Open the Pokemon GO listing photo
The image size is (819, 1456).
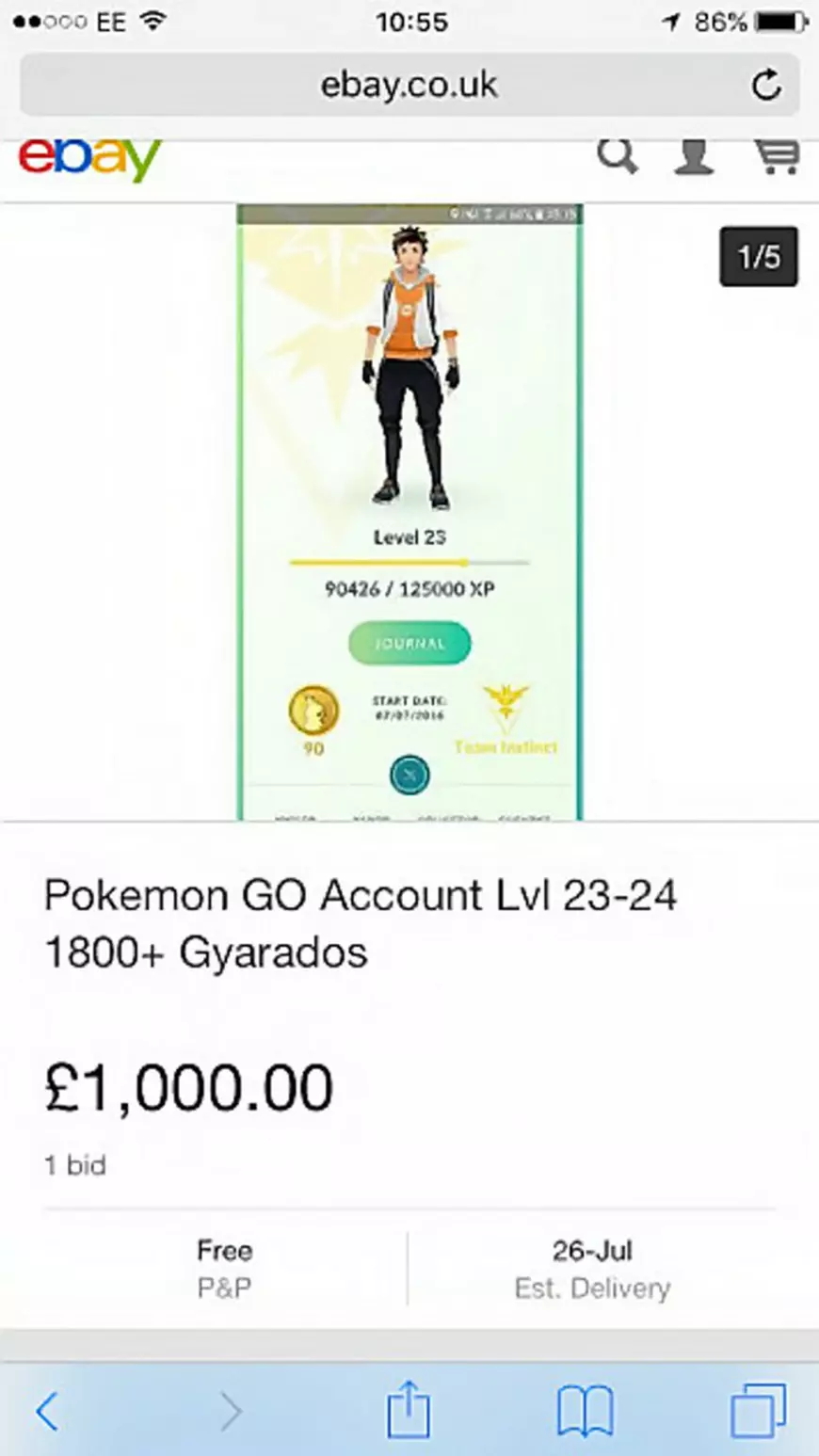point(409,513)
